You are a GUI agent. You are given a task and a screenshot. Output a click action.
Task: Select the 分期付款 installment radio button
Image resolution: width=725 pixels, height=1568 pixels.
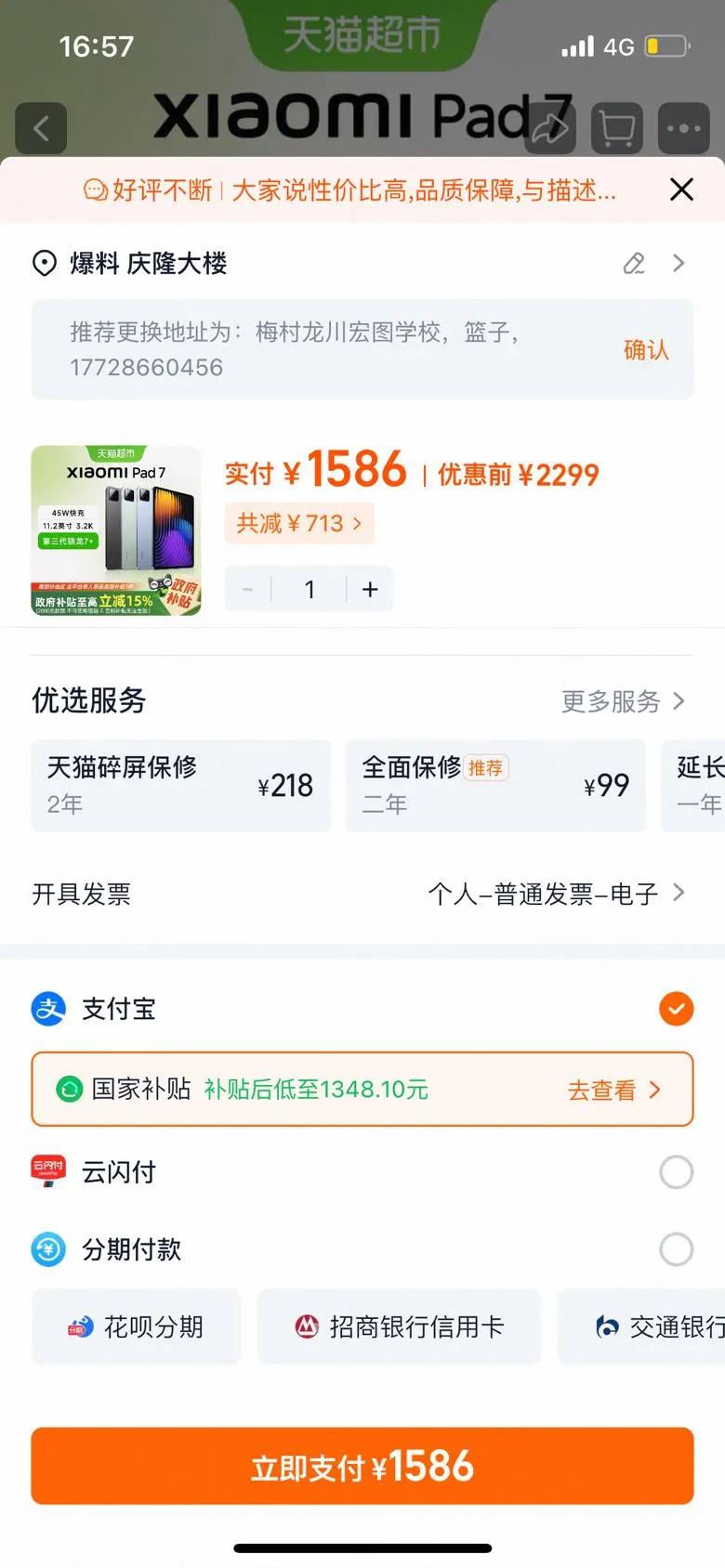[x=676, y=1249]
